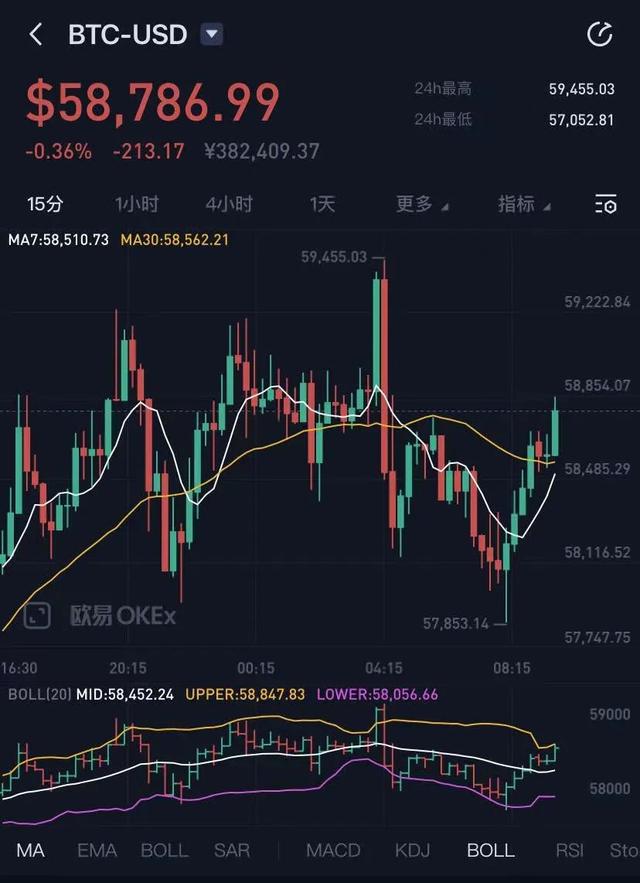
Task: Select the 15分 timeframe
Action: coord(45,204)
